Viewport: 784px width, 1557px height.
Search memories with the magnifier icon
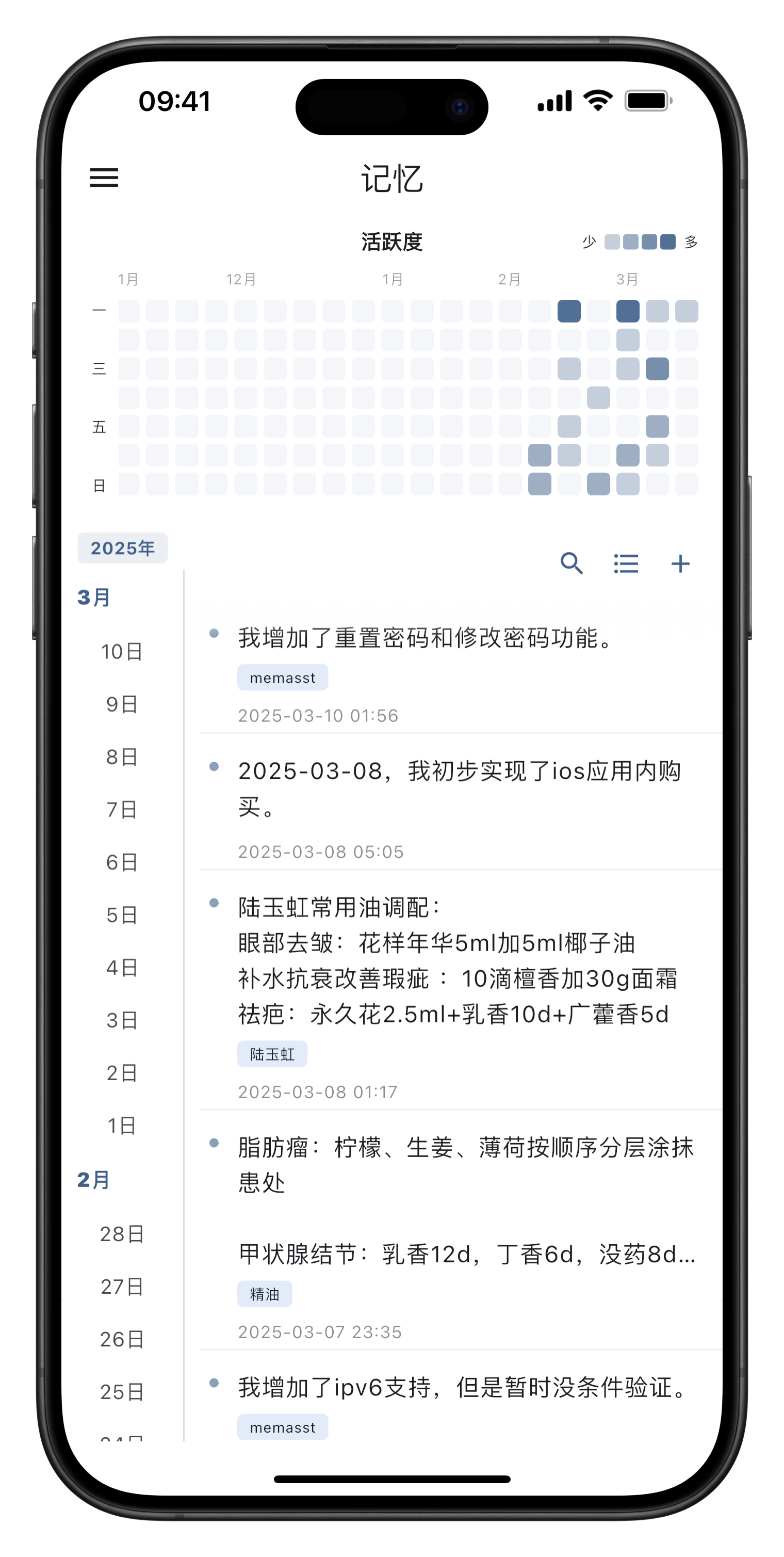[x=571, y=564]
